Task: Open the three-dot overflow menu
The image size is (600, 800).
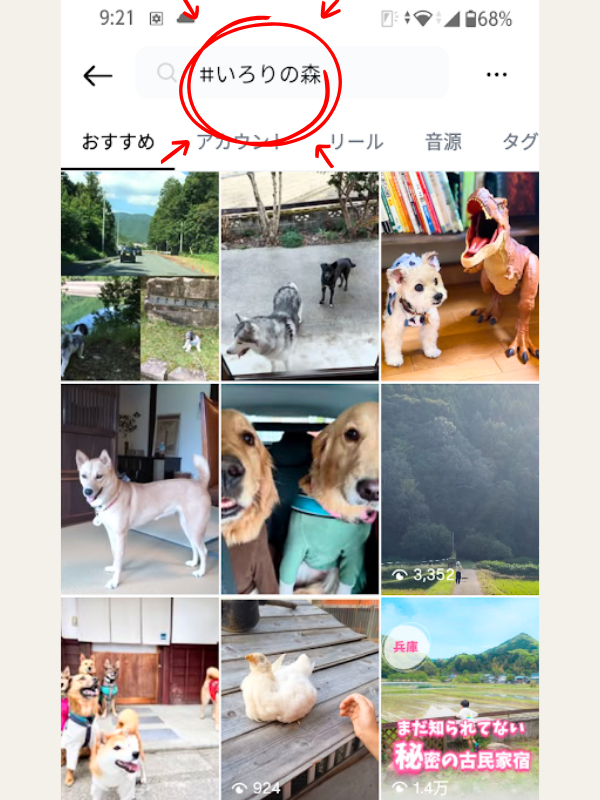Action: click(497, 75)
